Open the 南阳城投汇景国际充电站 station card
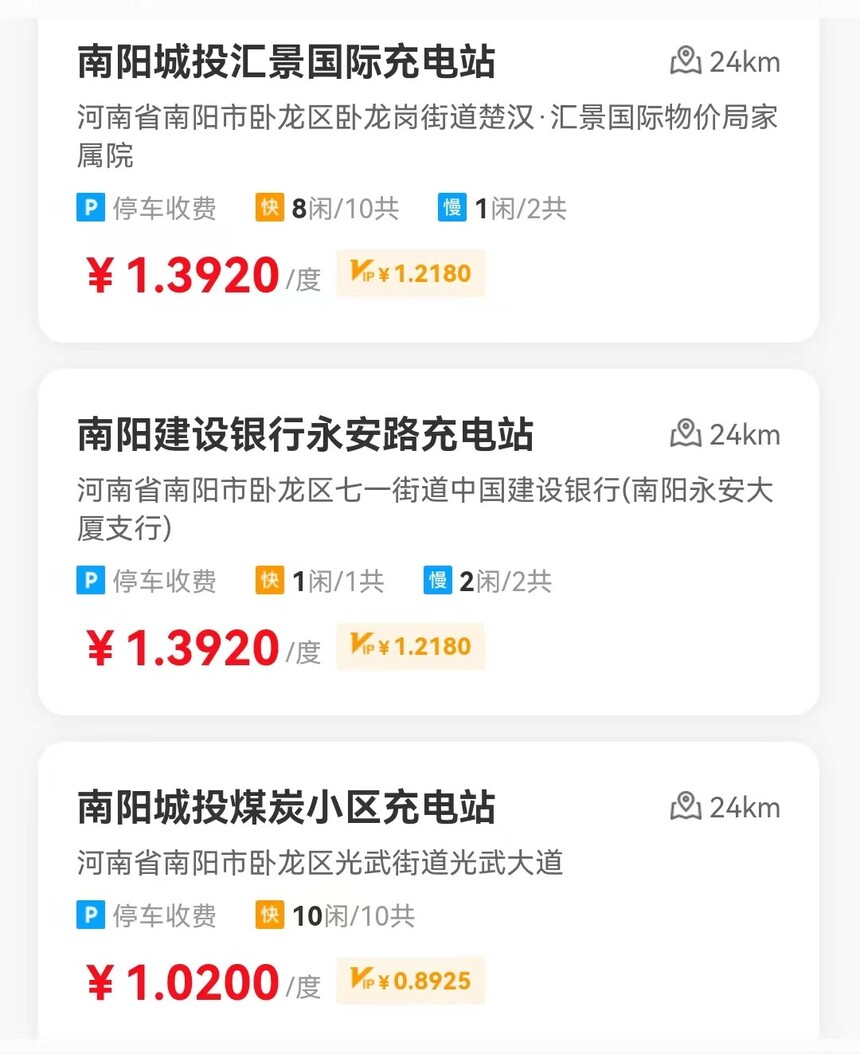Screen dimensions: 860x1054 tap(286, 63)
